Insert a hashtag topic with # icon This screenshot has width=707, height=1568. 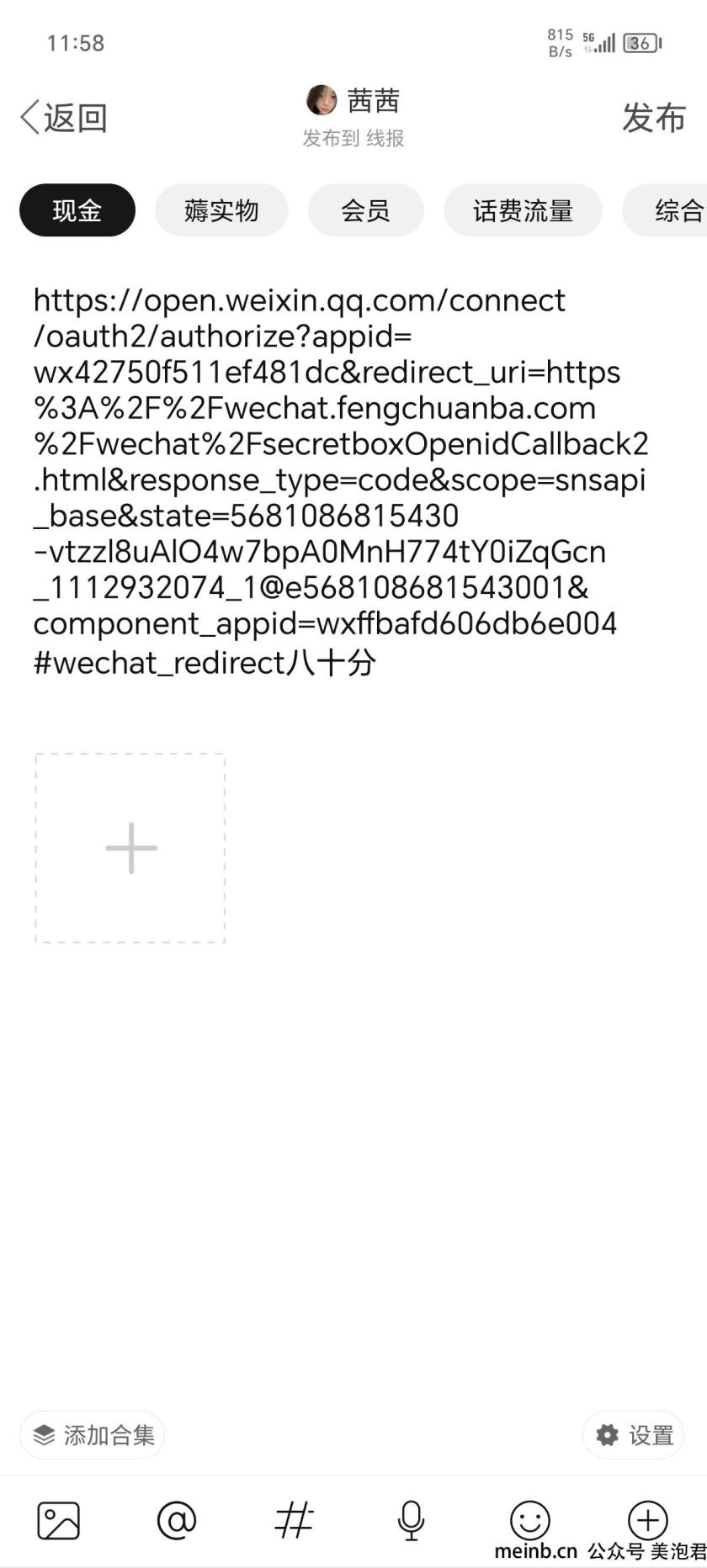294,1521
